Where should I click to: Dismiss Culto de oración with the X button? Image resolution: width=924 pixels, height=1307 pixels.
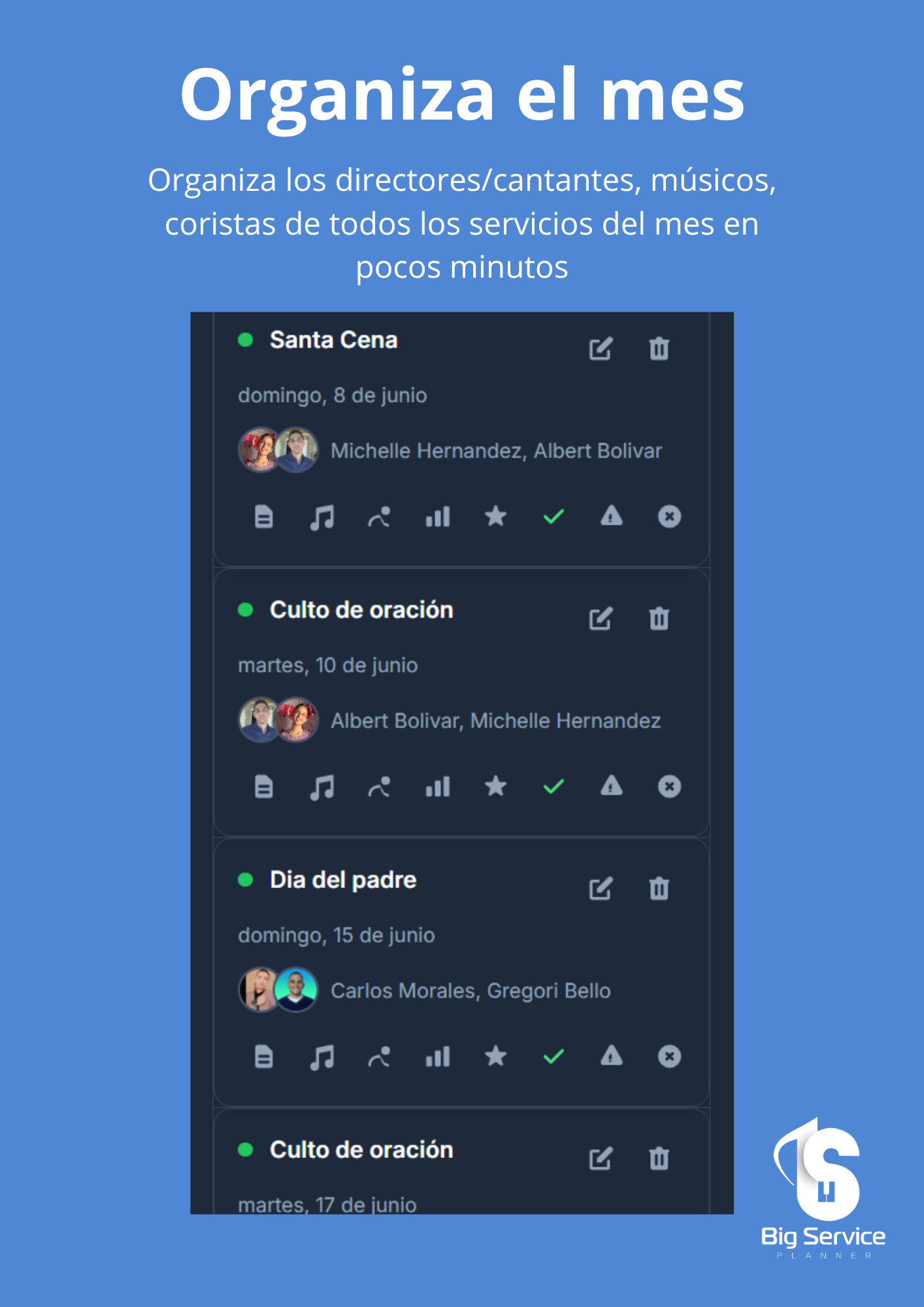coord(668,787)
